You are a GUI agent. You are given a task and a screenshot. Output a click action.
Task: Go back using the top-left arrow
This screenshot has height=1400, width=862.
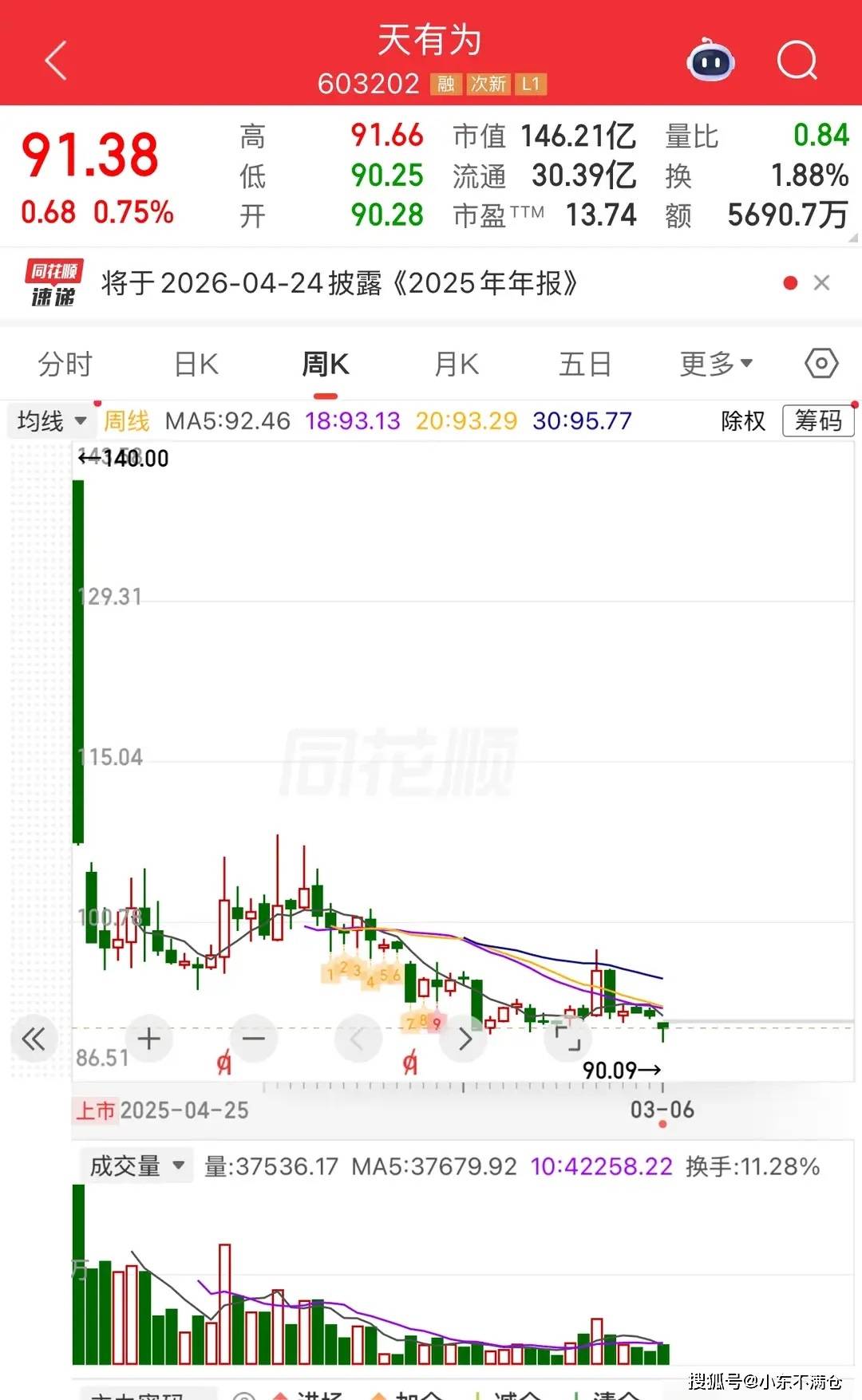56,61
